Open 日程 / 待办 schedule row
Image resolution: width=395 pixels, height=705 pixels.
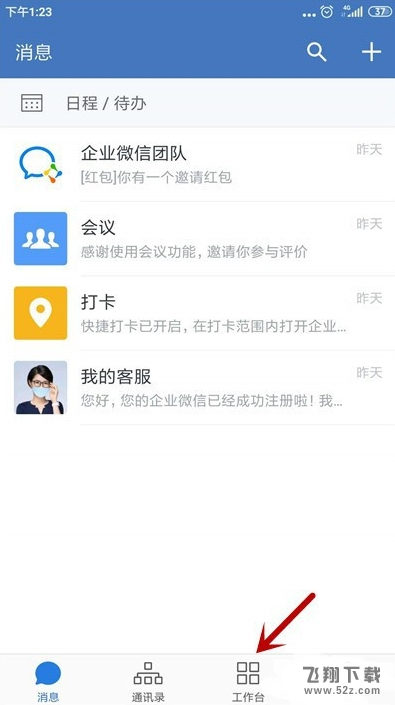click(197, 103)
